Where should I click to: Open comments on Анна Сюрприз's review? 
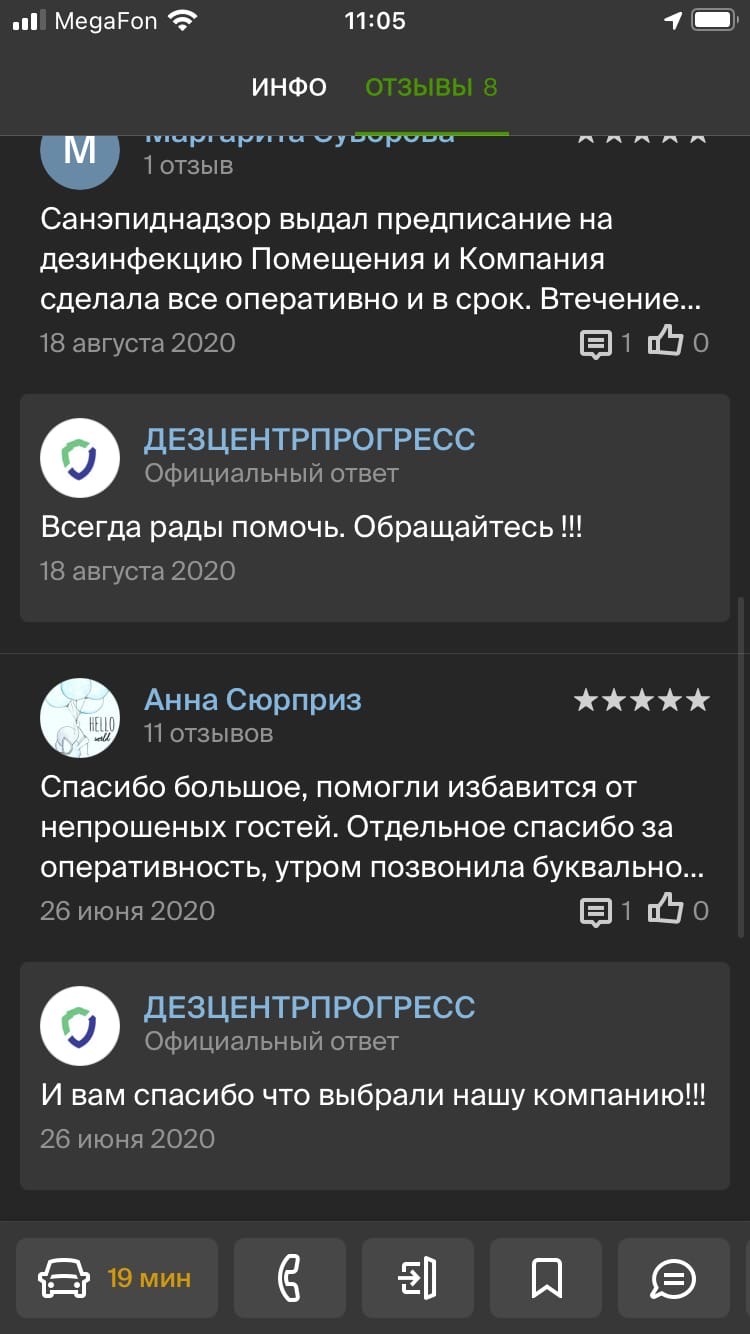[x=597, y=910]
